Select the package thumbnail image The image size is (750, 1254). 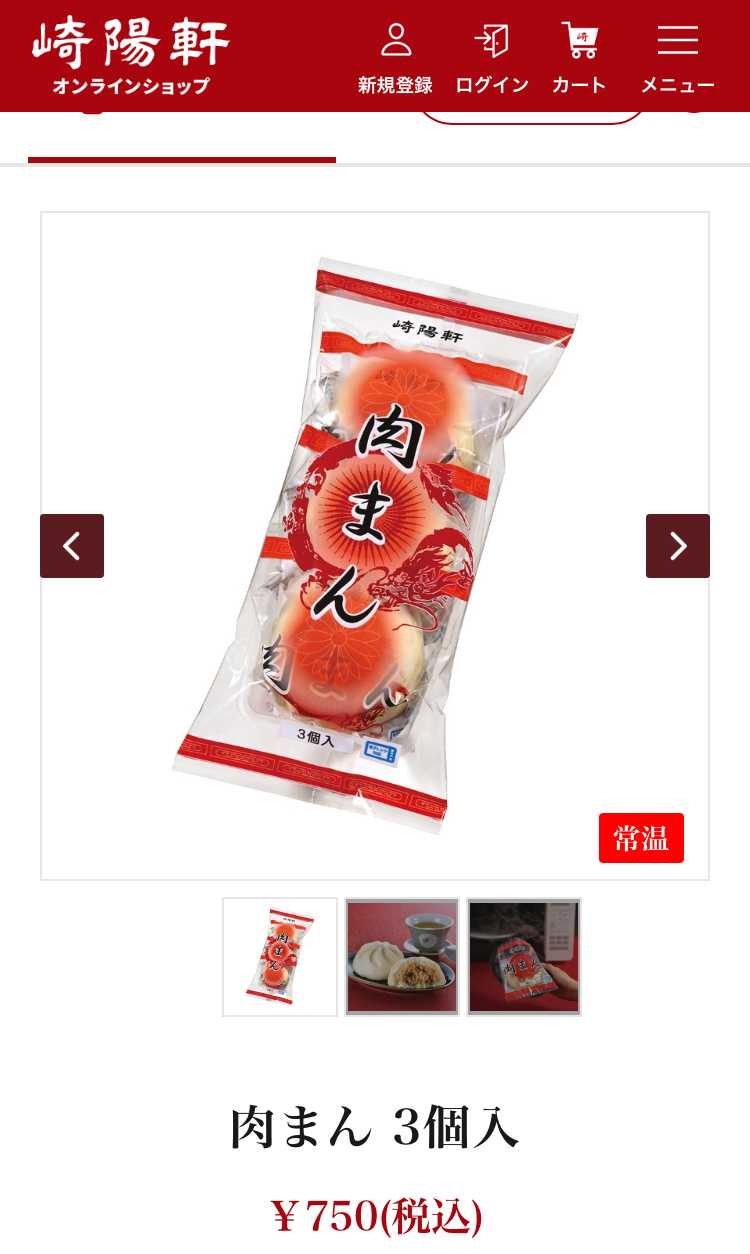click(280, 957)
